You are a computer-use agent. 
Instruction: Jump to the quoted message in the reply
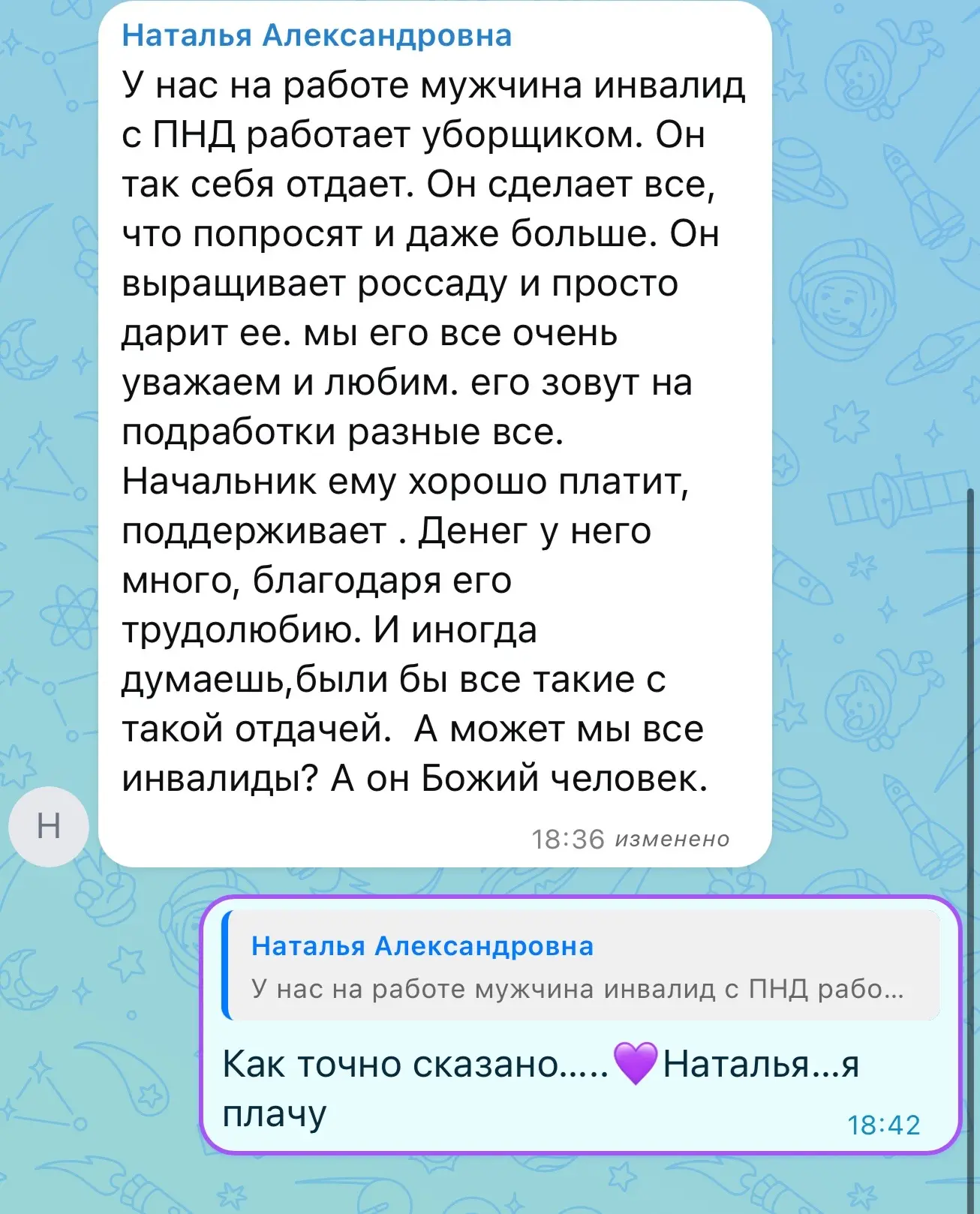pyautogui.click(x=581, y=965)
